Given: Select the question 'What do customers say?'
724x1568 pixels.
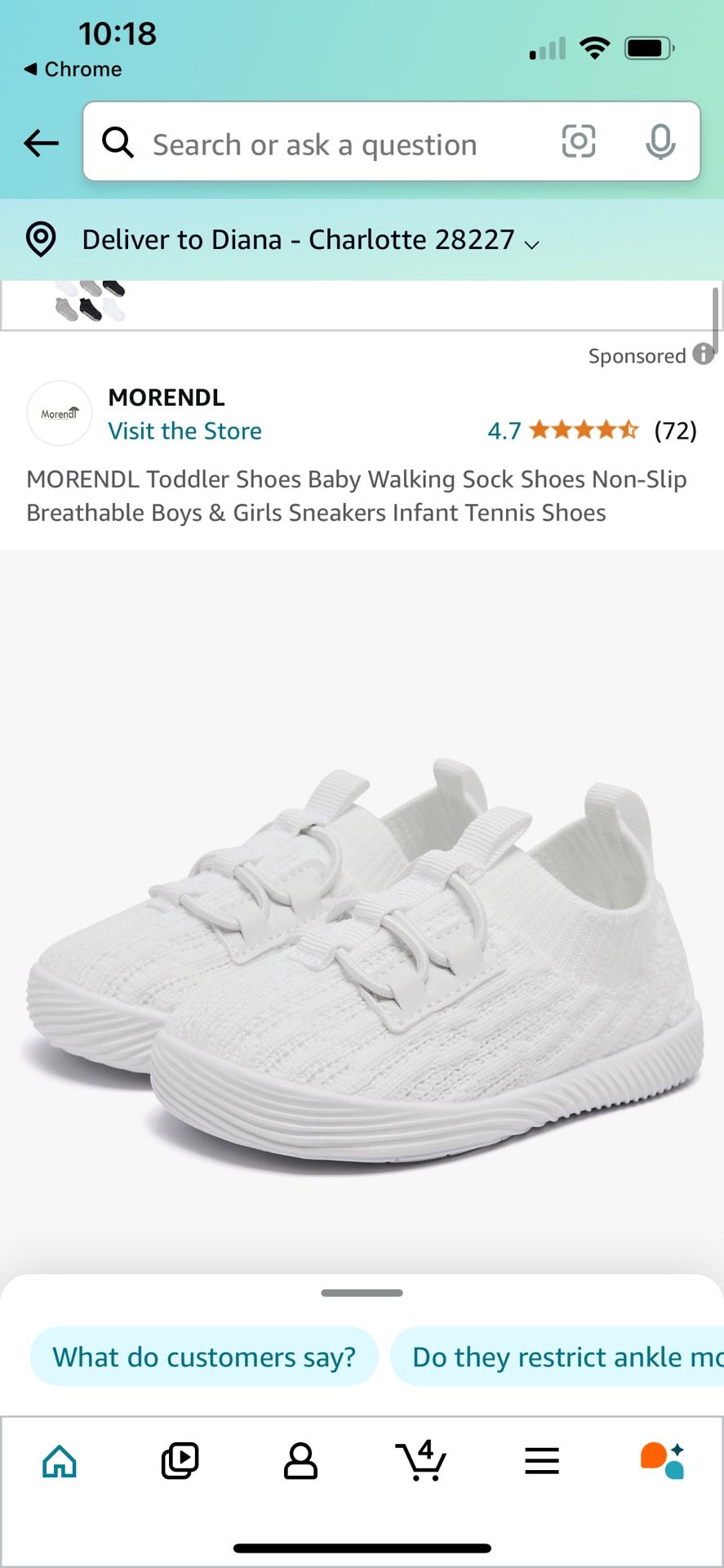Looking at the screenshot, I should point(203,1356).
